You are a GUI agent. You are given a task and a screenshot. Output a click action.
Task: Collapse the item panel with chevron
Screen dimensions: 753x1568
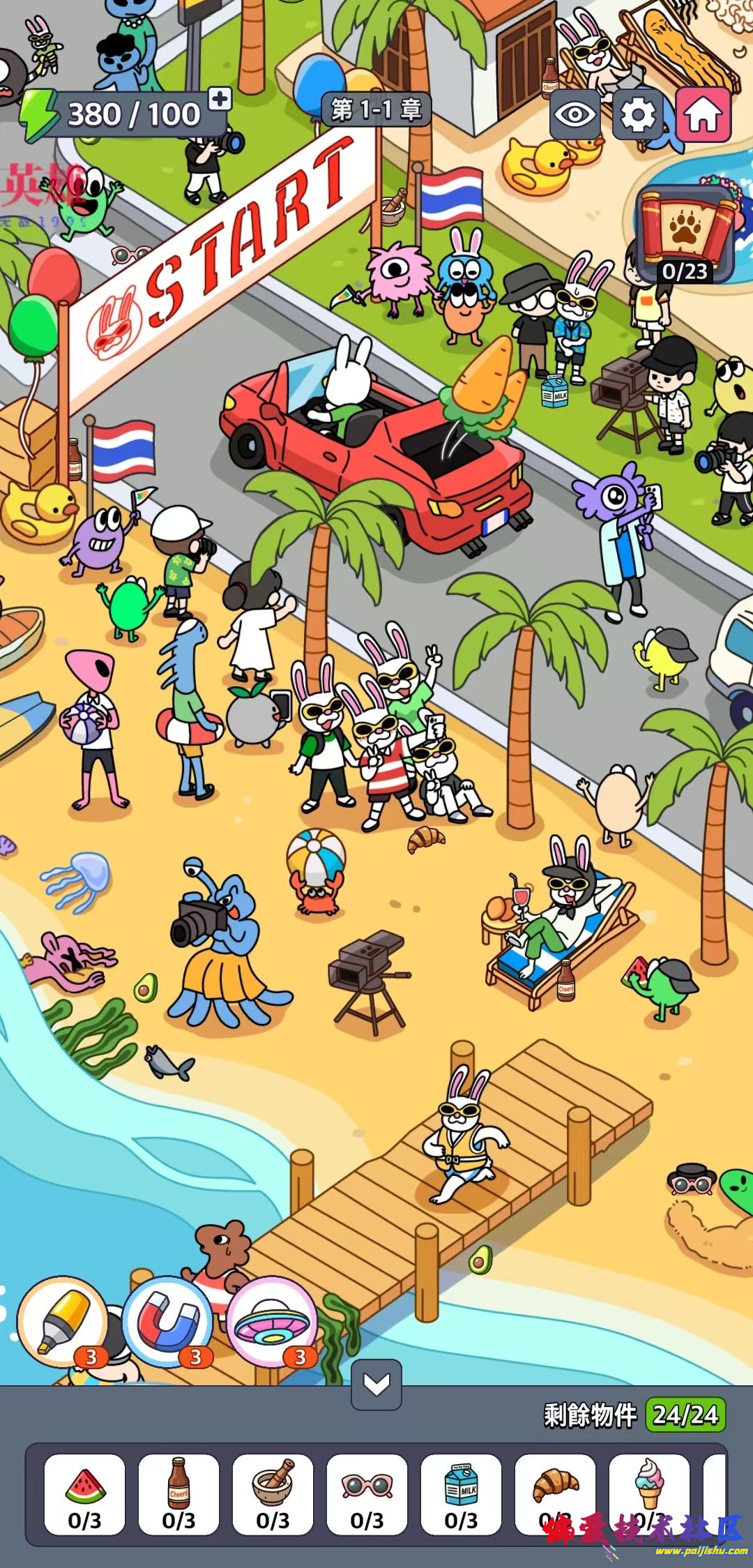point(376,1385)
